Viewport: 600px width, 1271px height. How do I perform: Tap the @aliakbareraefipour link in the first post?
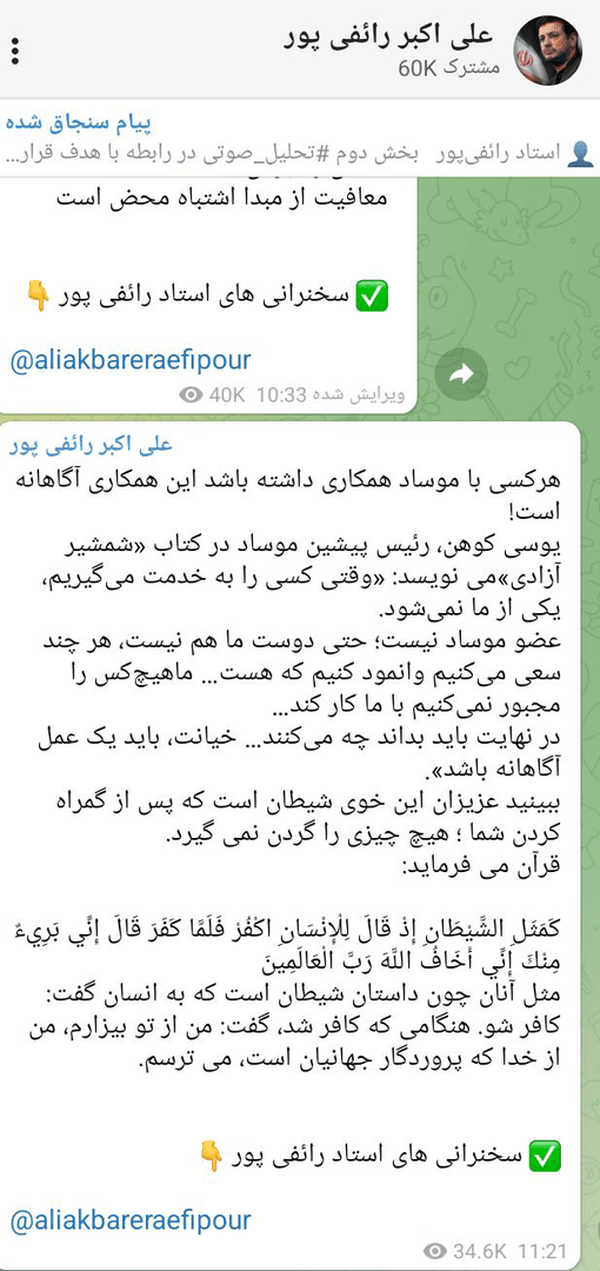129,359
